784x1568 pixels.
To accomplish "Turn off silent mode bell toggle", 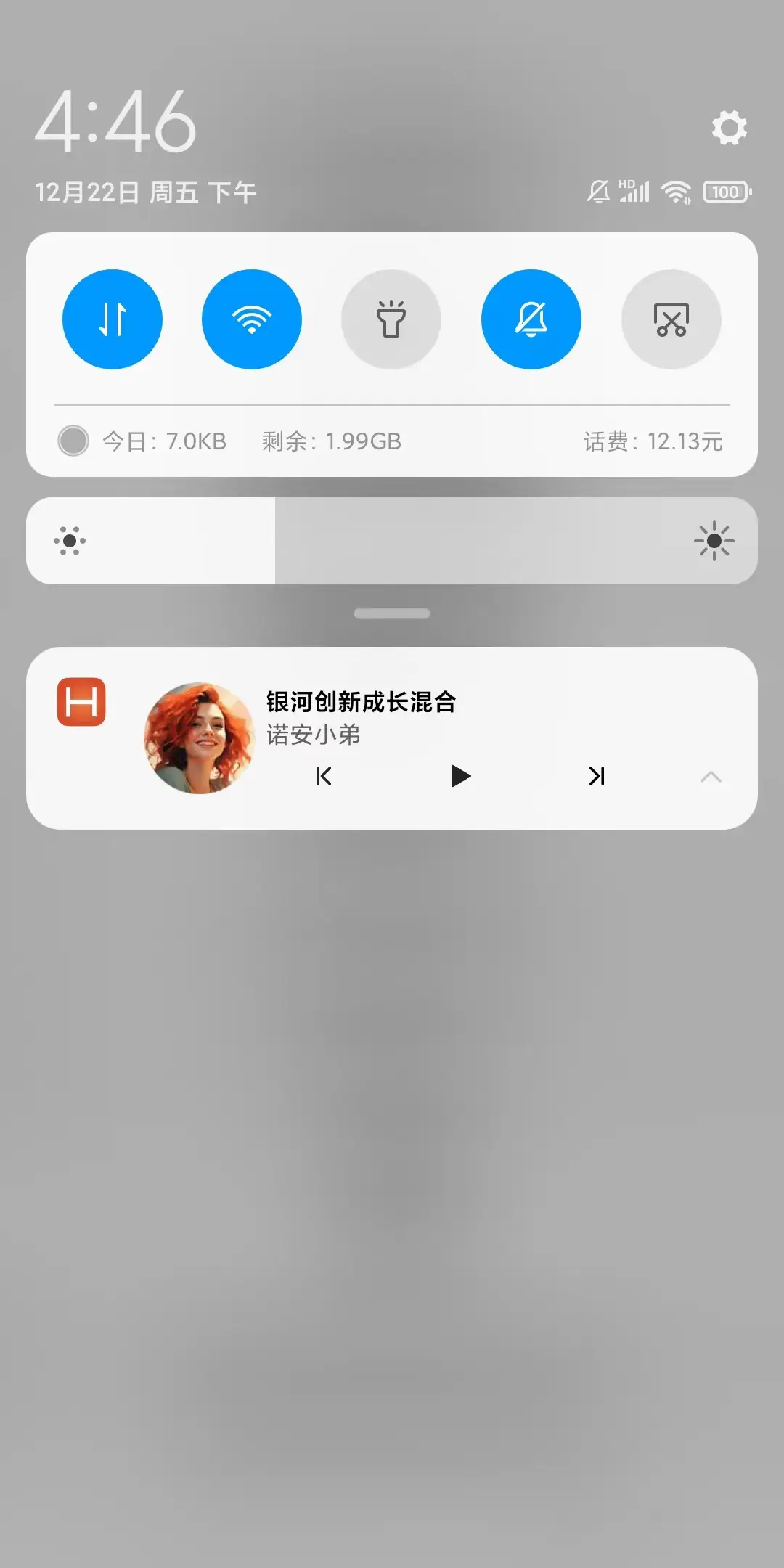I will coord(531,319).
